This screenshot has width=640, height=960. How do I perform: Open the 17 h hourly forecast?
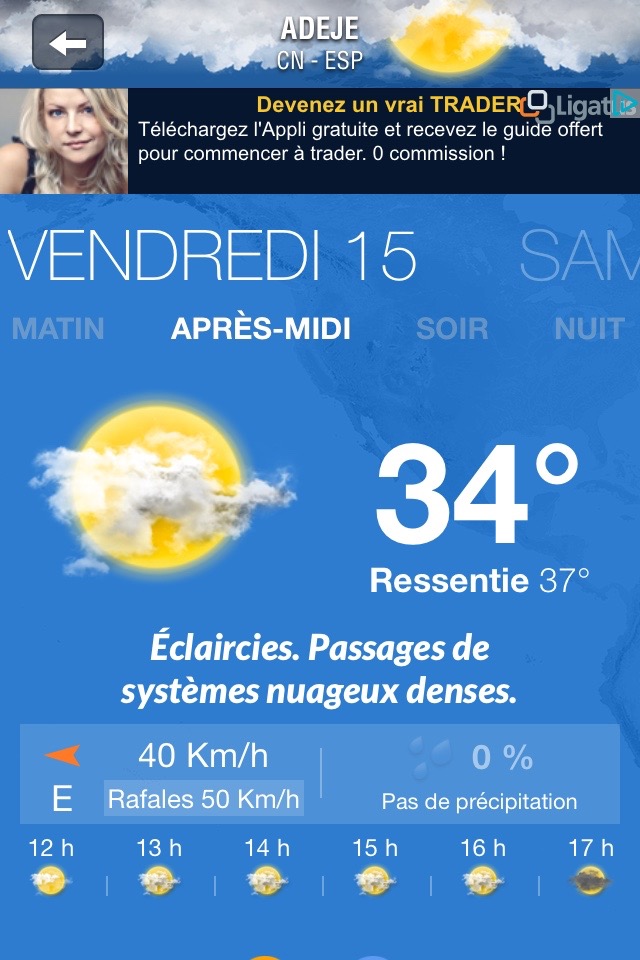(591, 867)
